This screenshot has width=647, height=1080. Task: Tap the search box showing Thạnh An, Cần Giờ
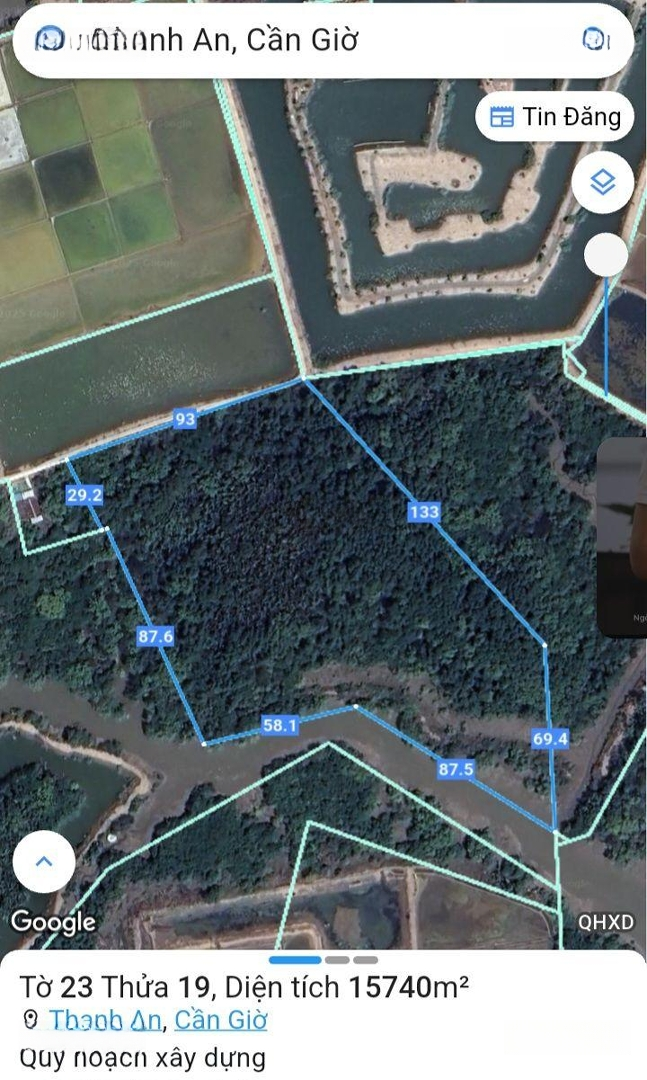click(x=300, y=41)
